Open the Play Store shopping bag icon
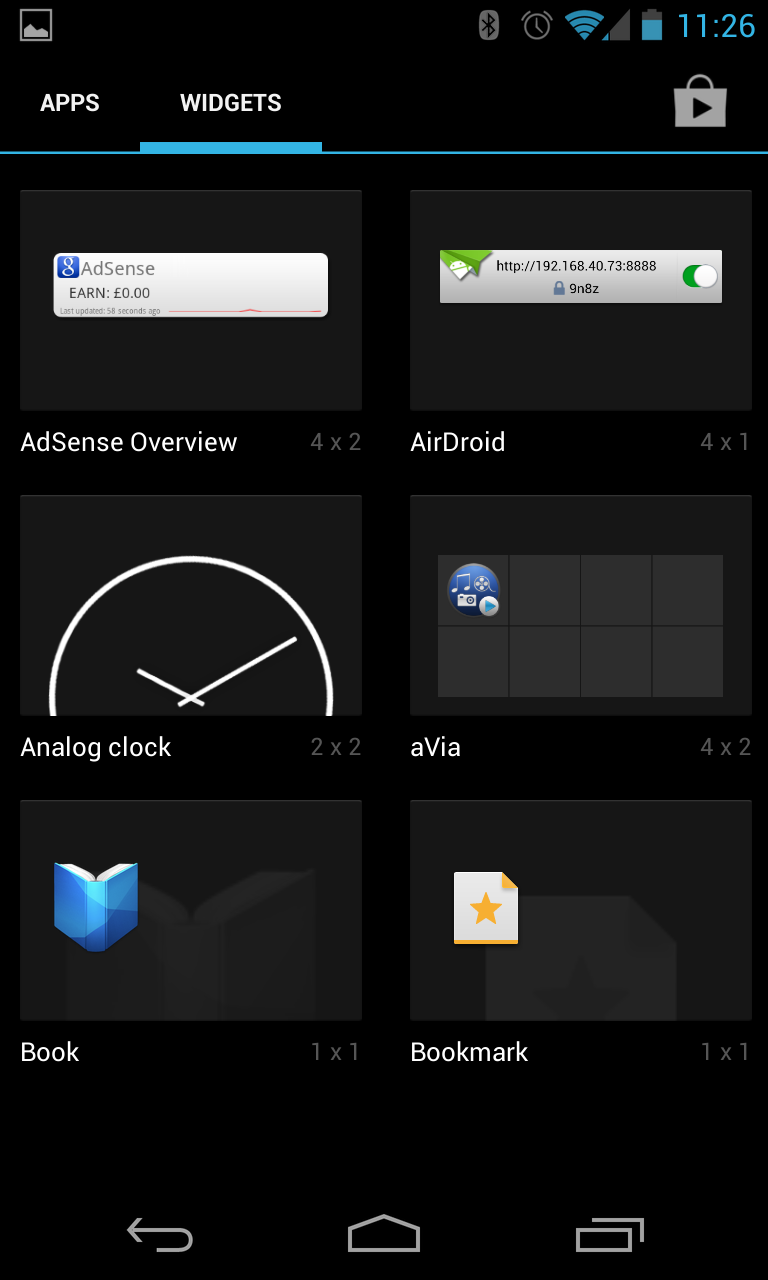 (699, 101)
